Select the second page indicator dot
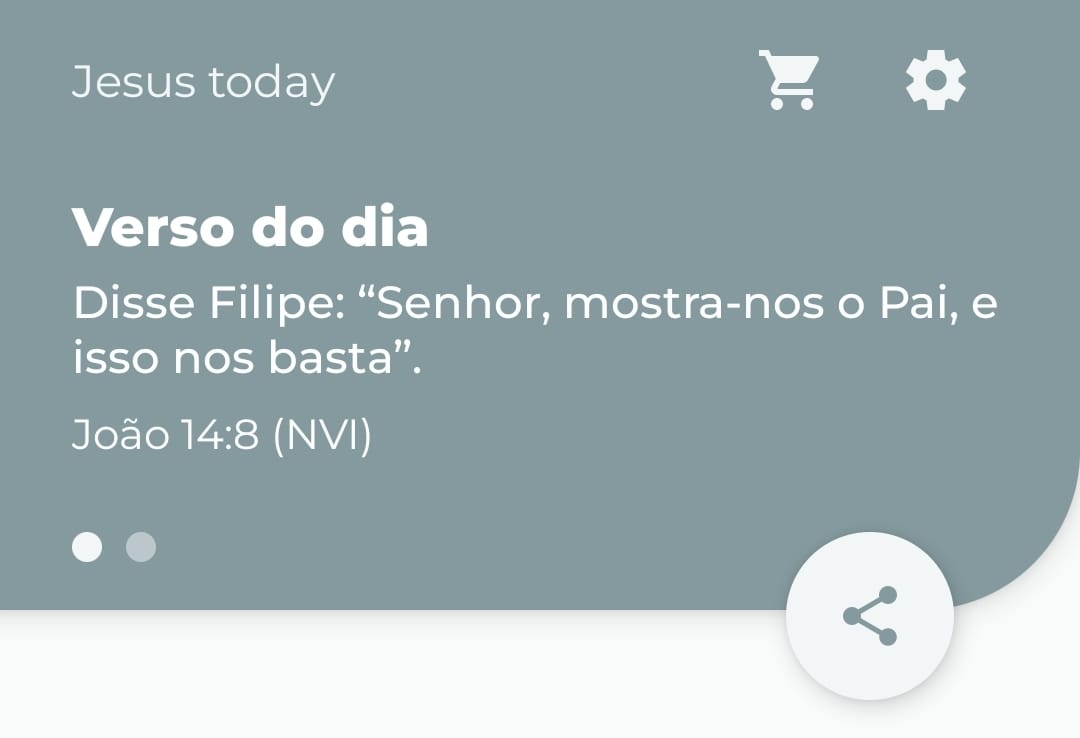 tap(141, 547)
